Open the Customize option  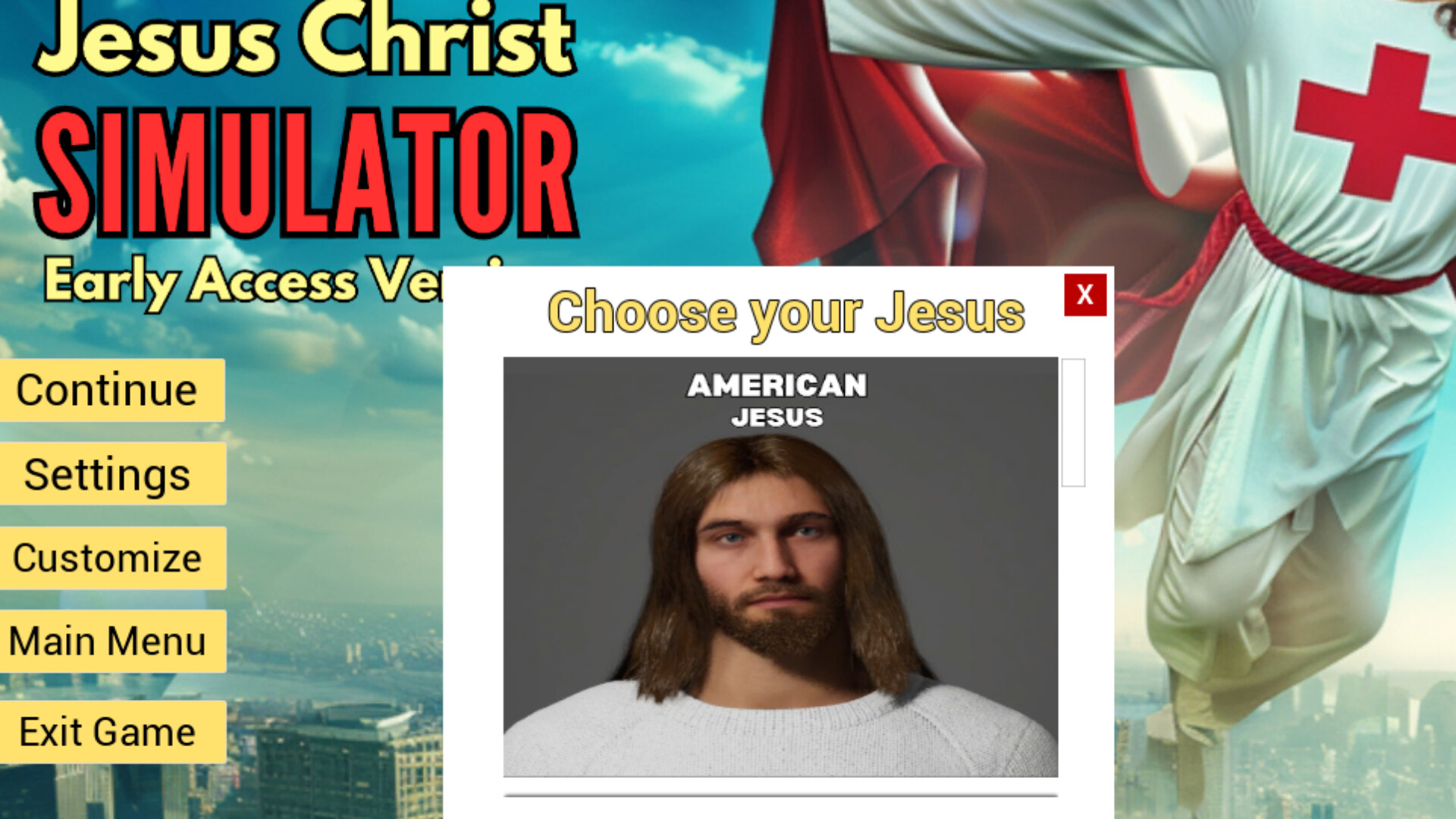click(x=112, y=558)
